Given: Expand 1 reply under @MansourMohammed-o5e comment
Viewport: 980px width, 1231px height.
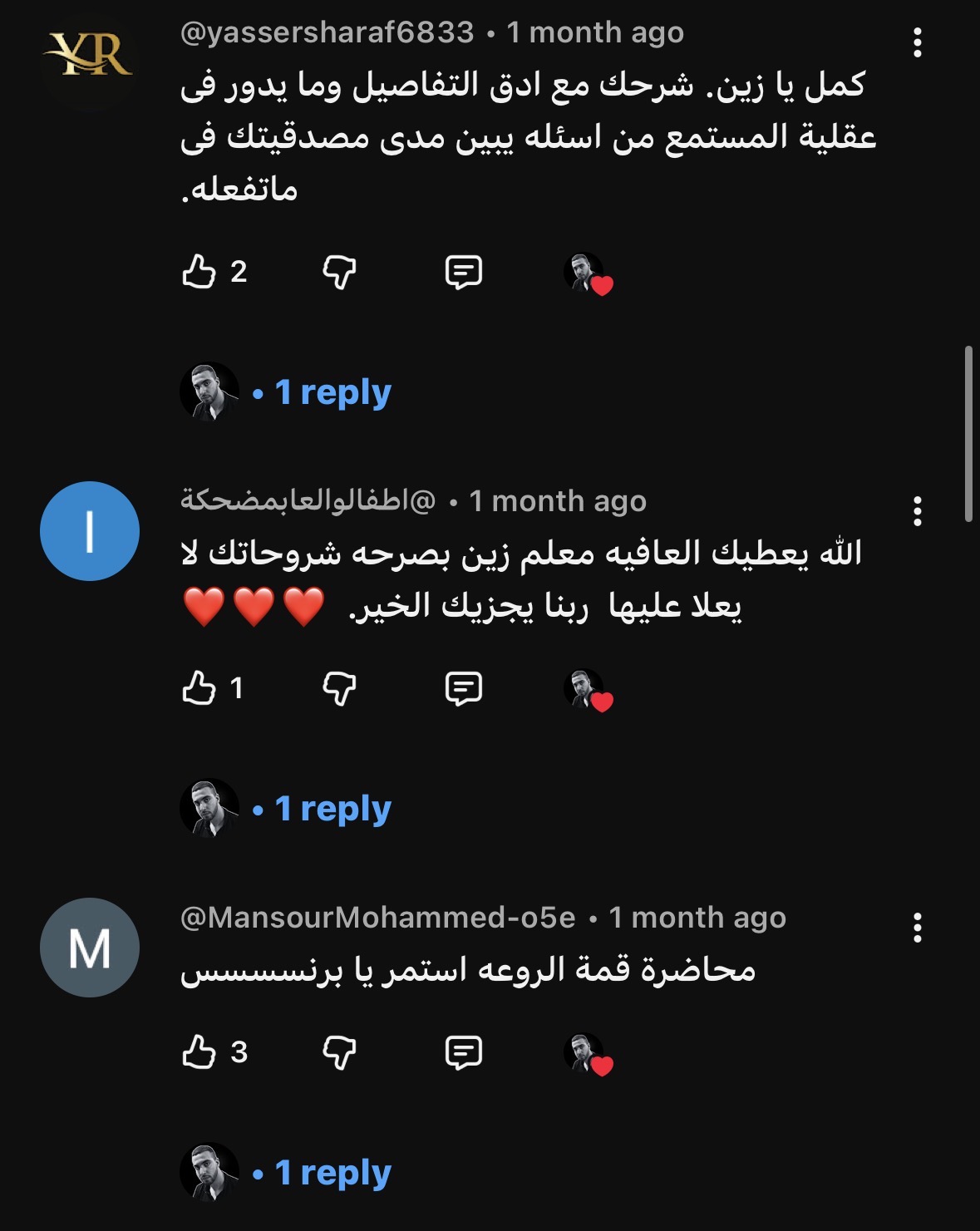Looking at the screenshot, I should (332, 1173).
